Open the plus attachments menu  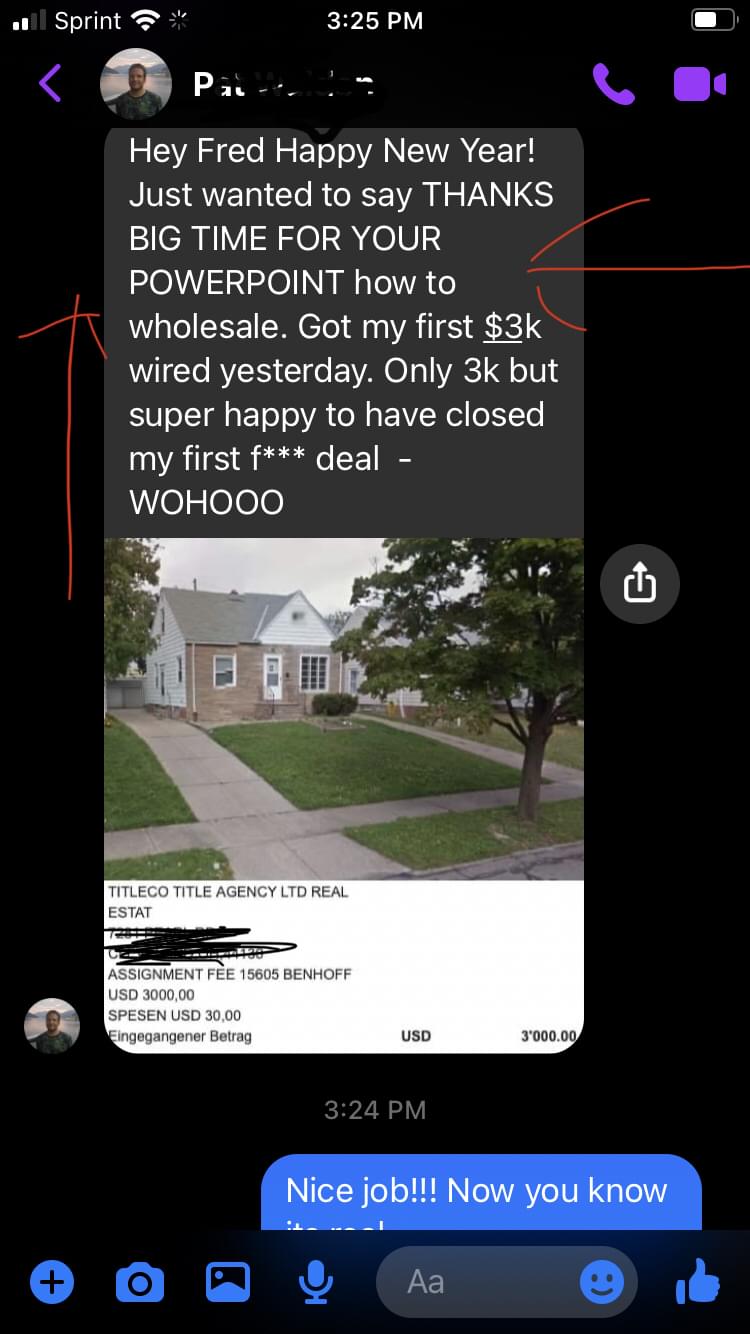52,1281
